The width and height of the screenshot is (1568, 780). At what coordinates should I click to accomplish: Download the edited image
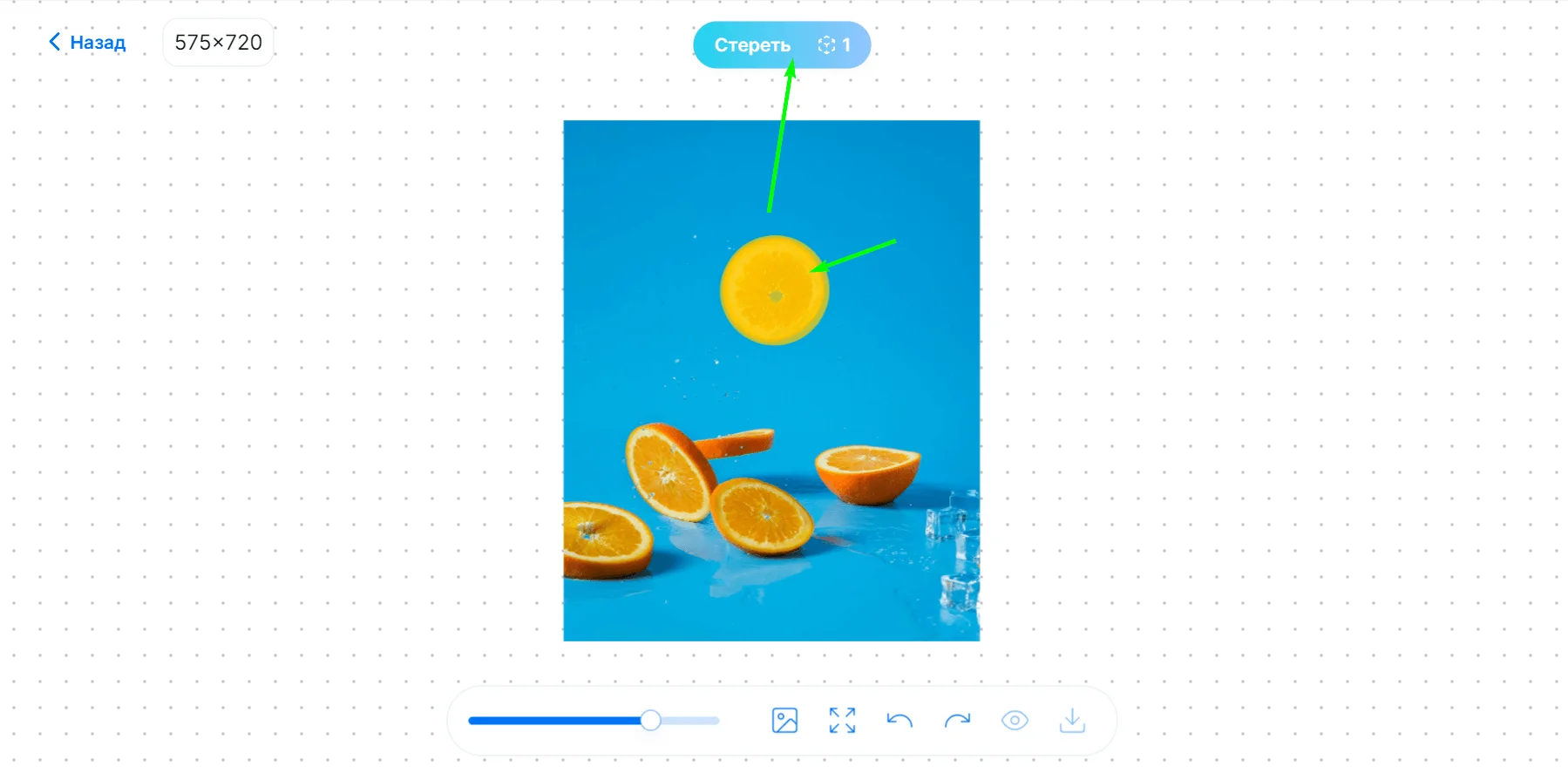point(1072,721)
